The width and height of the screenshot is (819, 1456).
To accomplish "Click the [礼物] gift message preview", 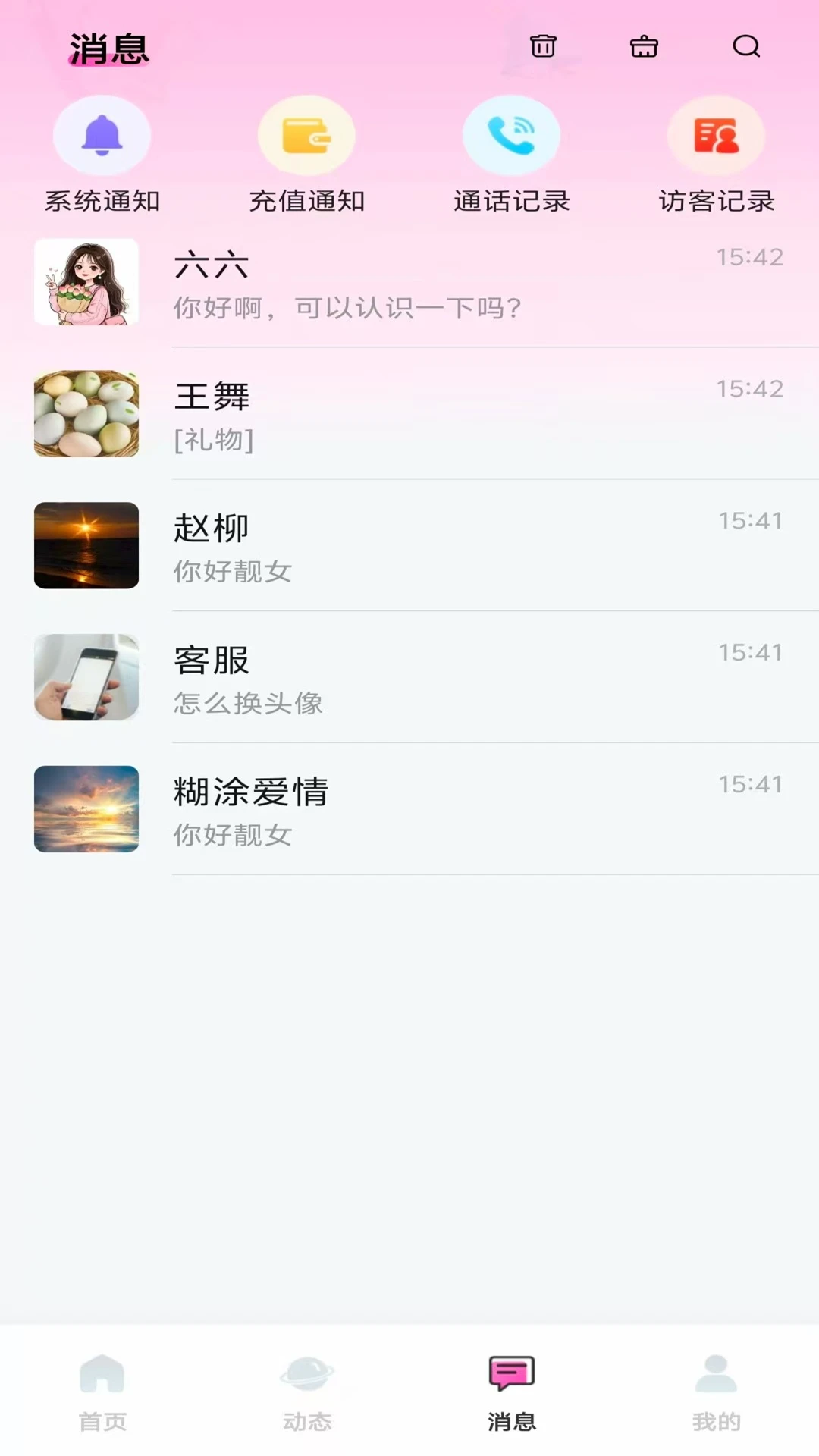I will pyautogui.click(x=214, y=441).
